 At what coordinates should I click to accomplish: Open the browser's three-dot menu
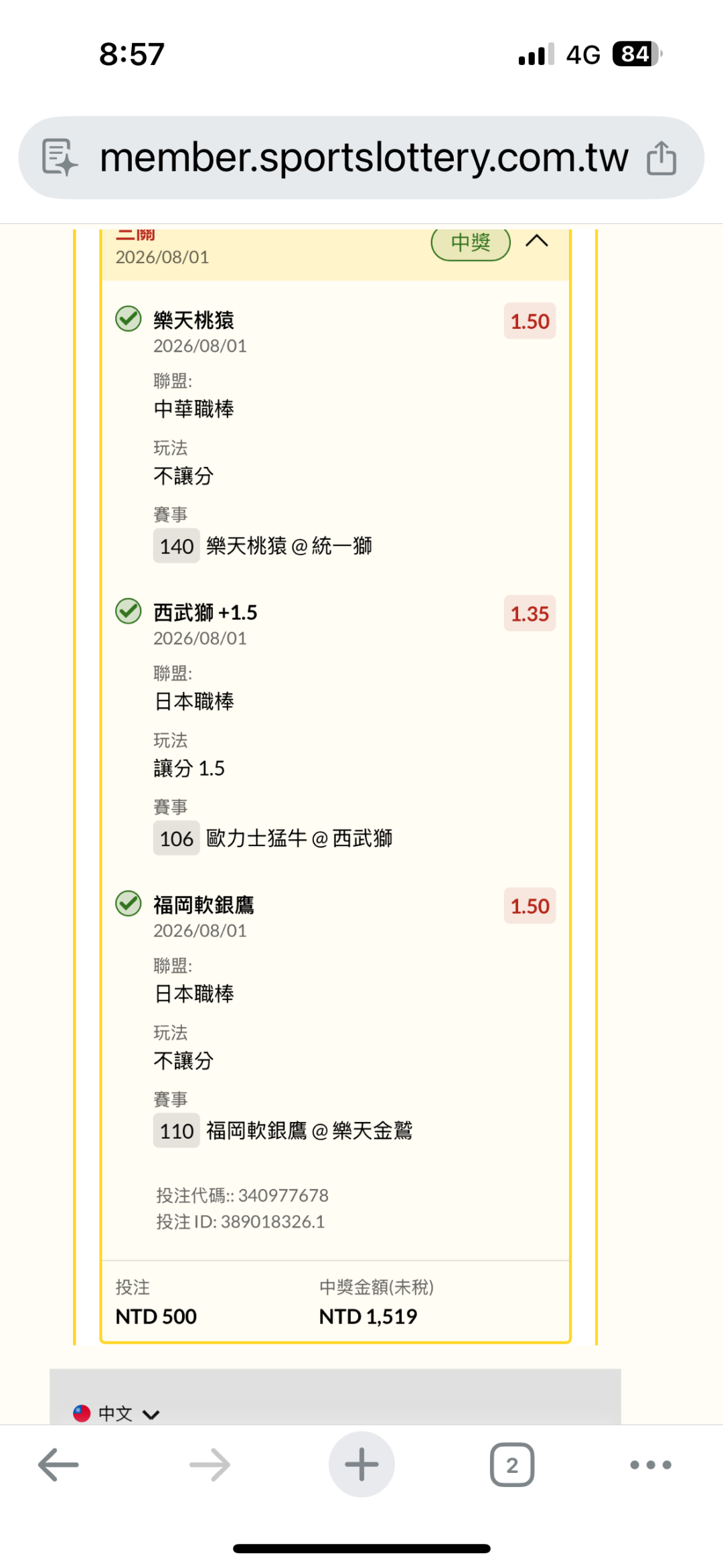click(651, 1465)
